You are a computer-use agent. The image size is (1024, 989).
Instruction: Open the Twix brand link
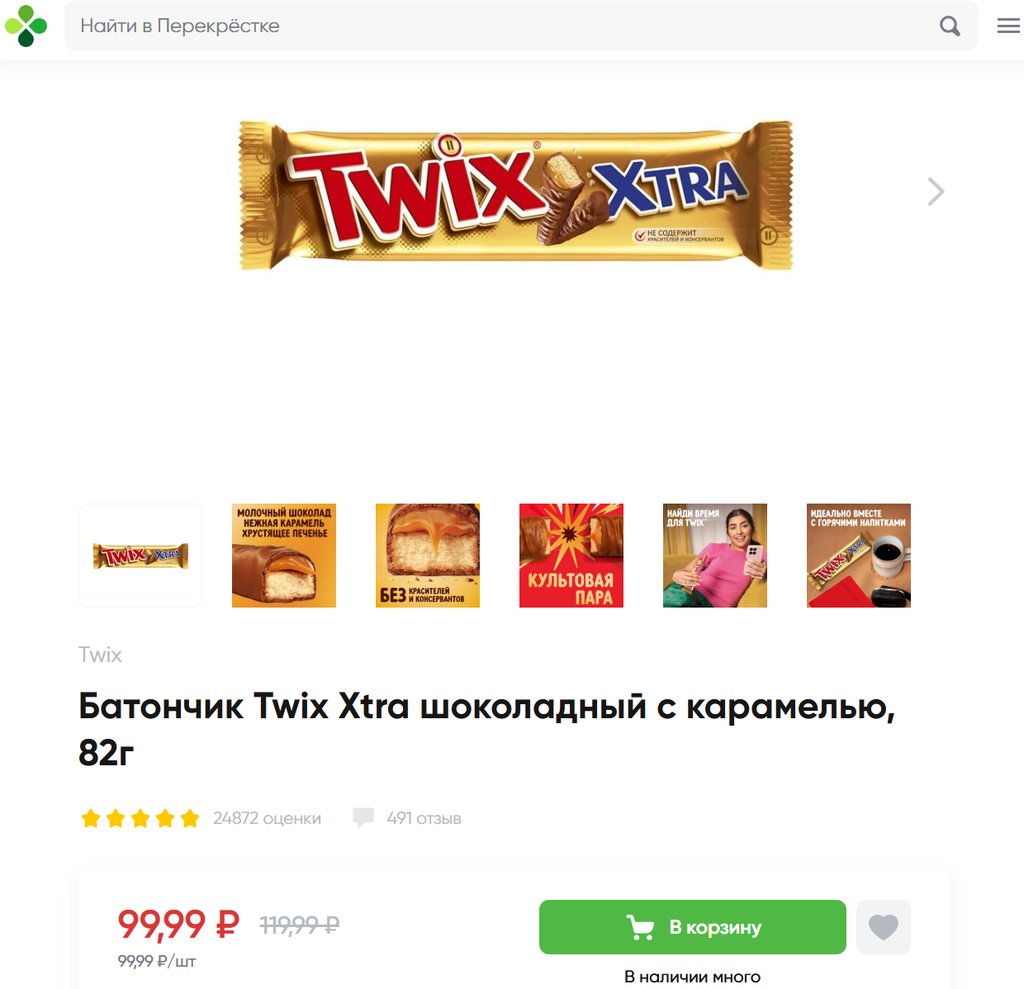point(100,655)
